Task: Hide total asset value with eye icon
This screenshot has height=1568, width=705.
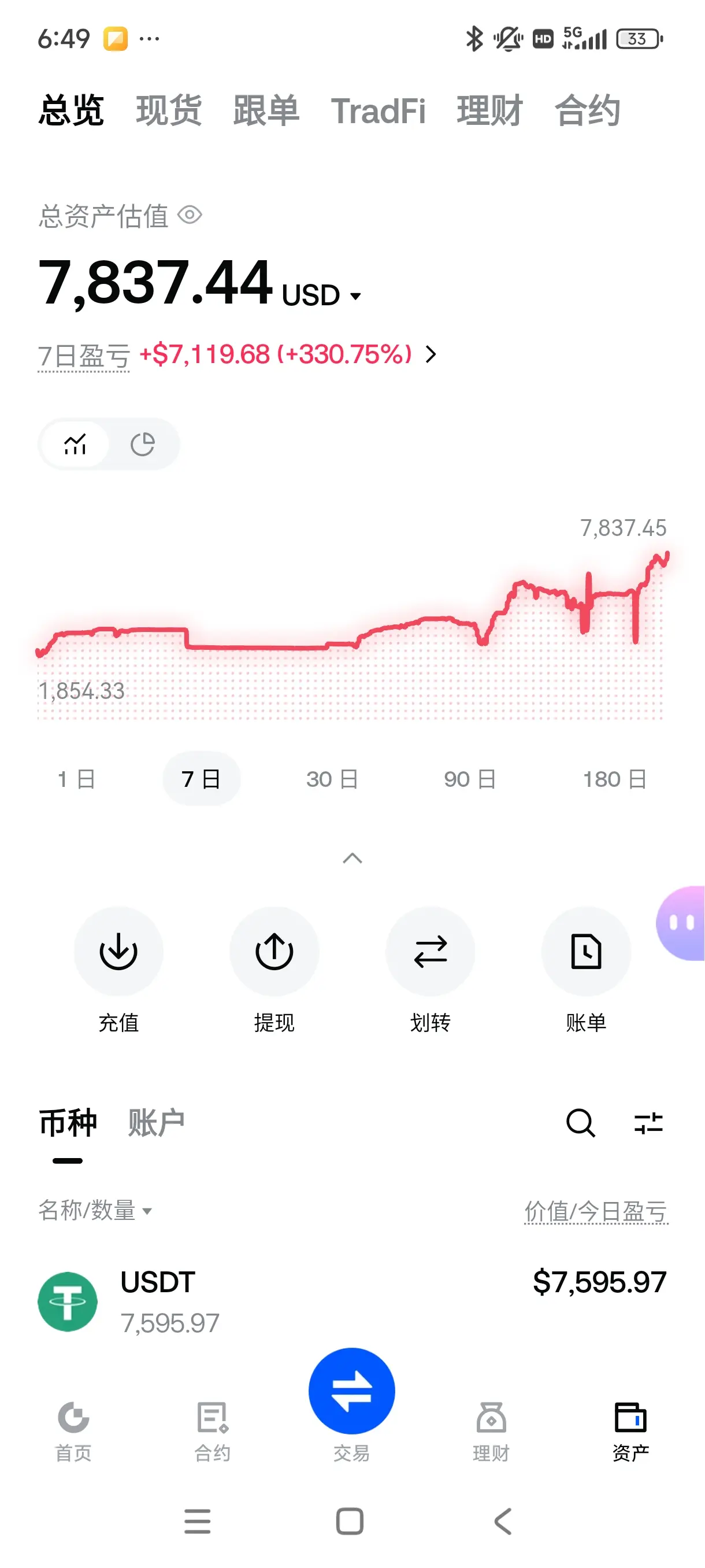Action: pyautogui.click(x=190, y=215)
